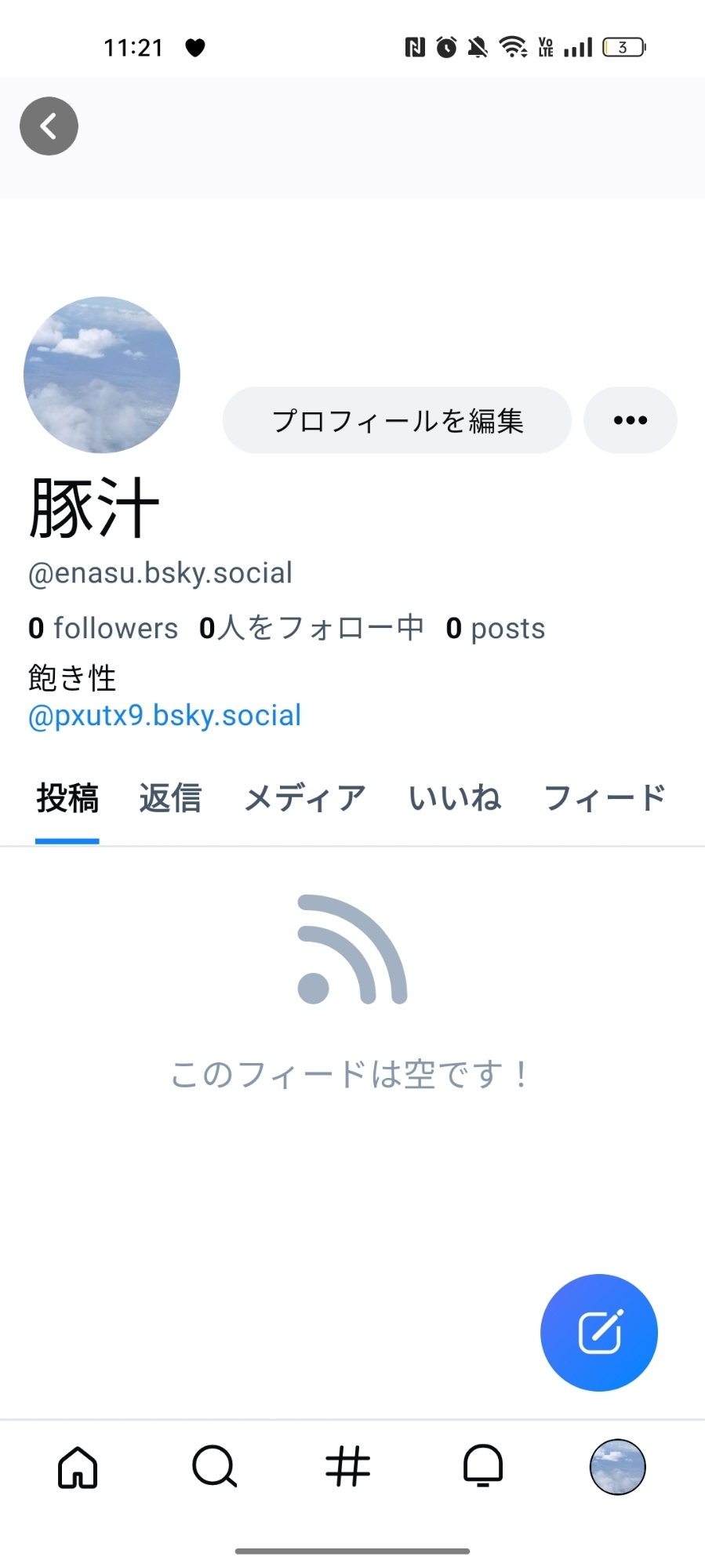Image resolution: width=705 pixels, height=1568 pixels.
Task: View the cloud profile avatar photo
Action: click(102, 375)
